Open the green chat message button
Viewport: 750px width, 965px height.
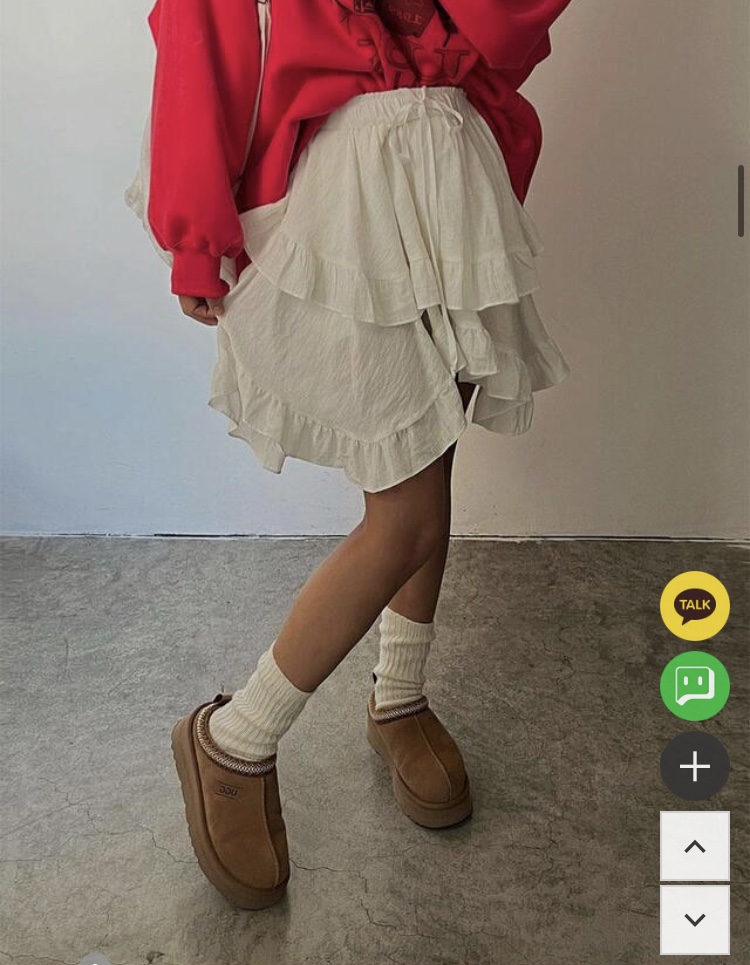pos(694,686)
